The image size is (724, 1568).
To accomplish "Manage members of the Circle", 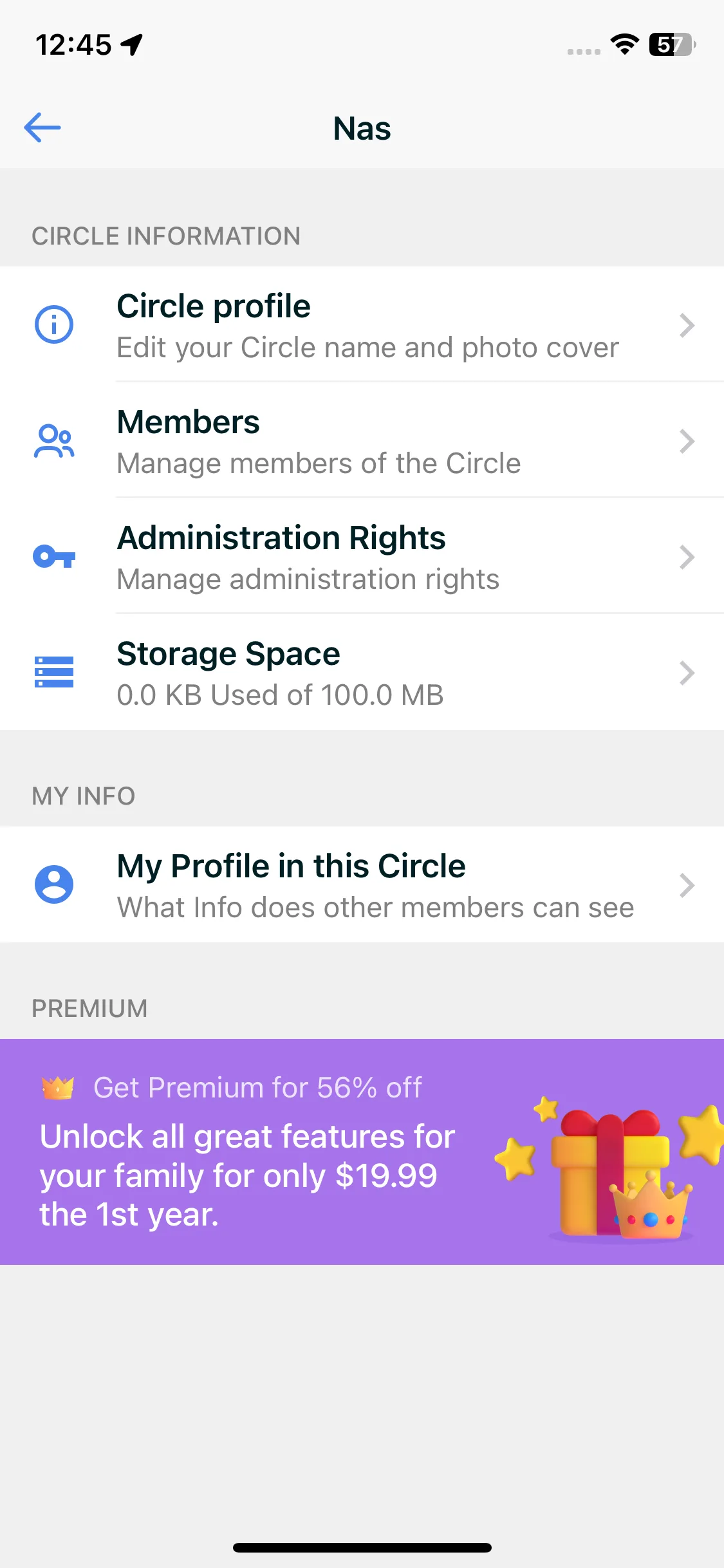I will tap(362, 441).
